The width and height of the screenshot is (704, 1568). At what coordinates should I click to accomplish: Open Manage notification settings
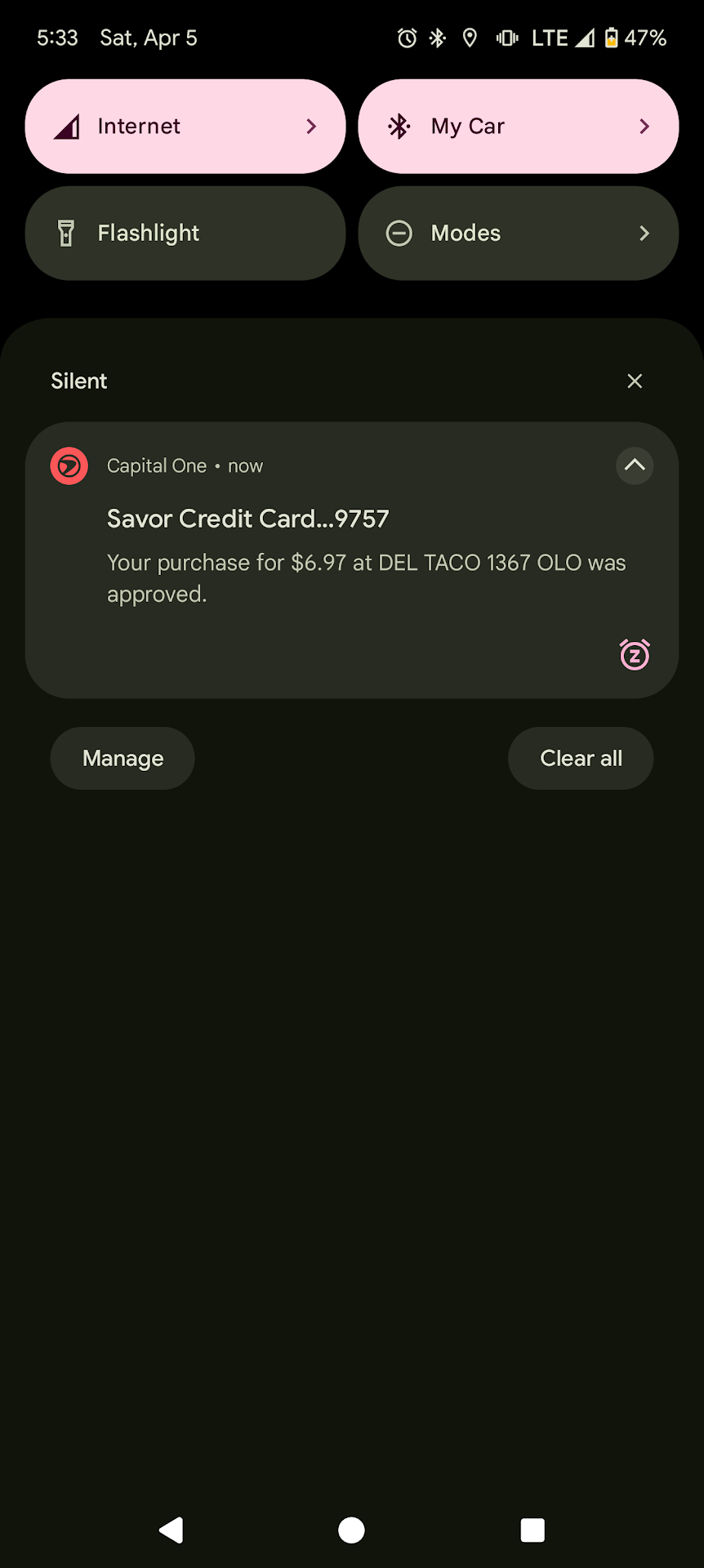[x=123, y=759]
